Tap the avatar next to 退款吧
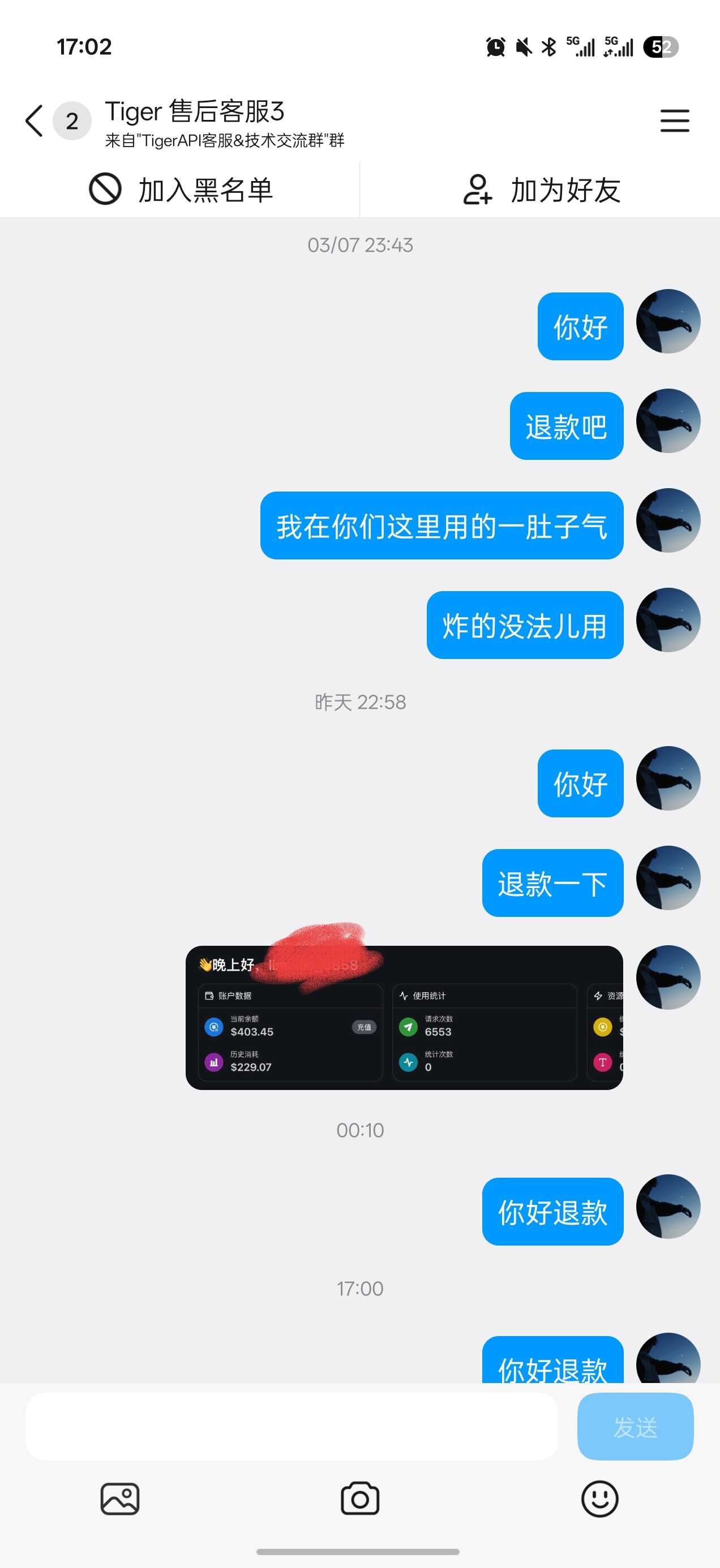The image size is (720, 1568). pyautogui.click(x=667, y=421)
